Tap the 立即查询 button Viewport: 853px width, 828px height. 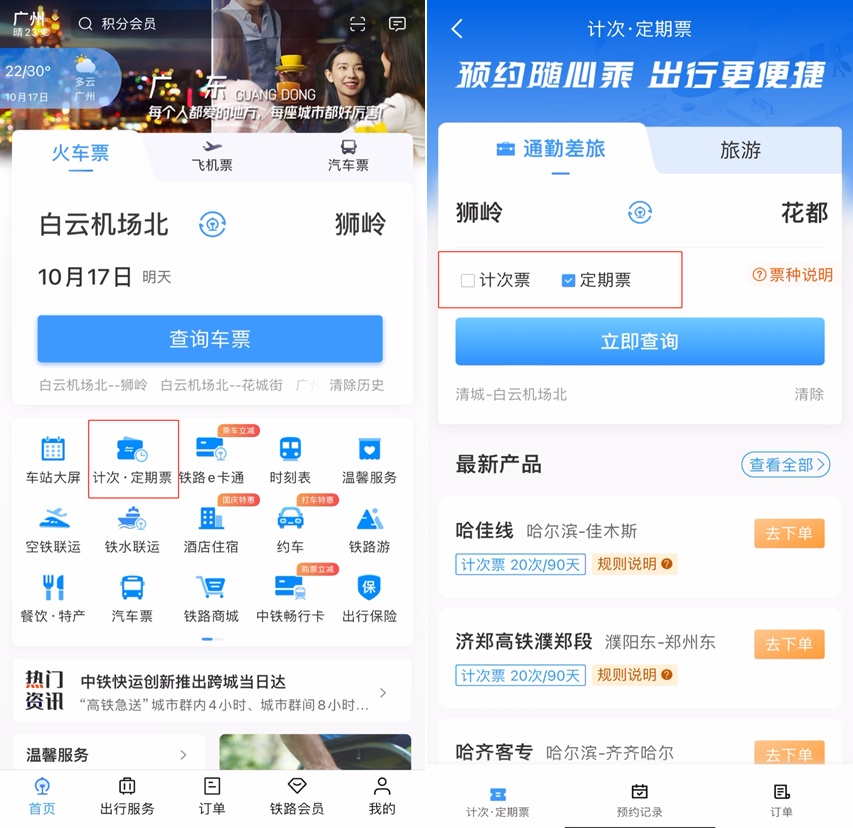(x=639, y=341)
